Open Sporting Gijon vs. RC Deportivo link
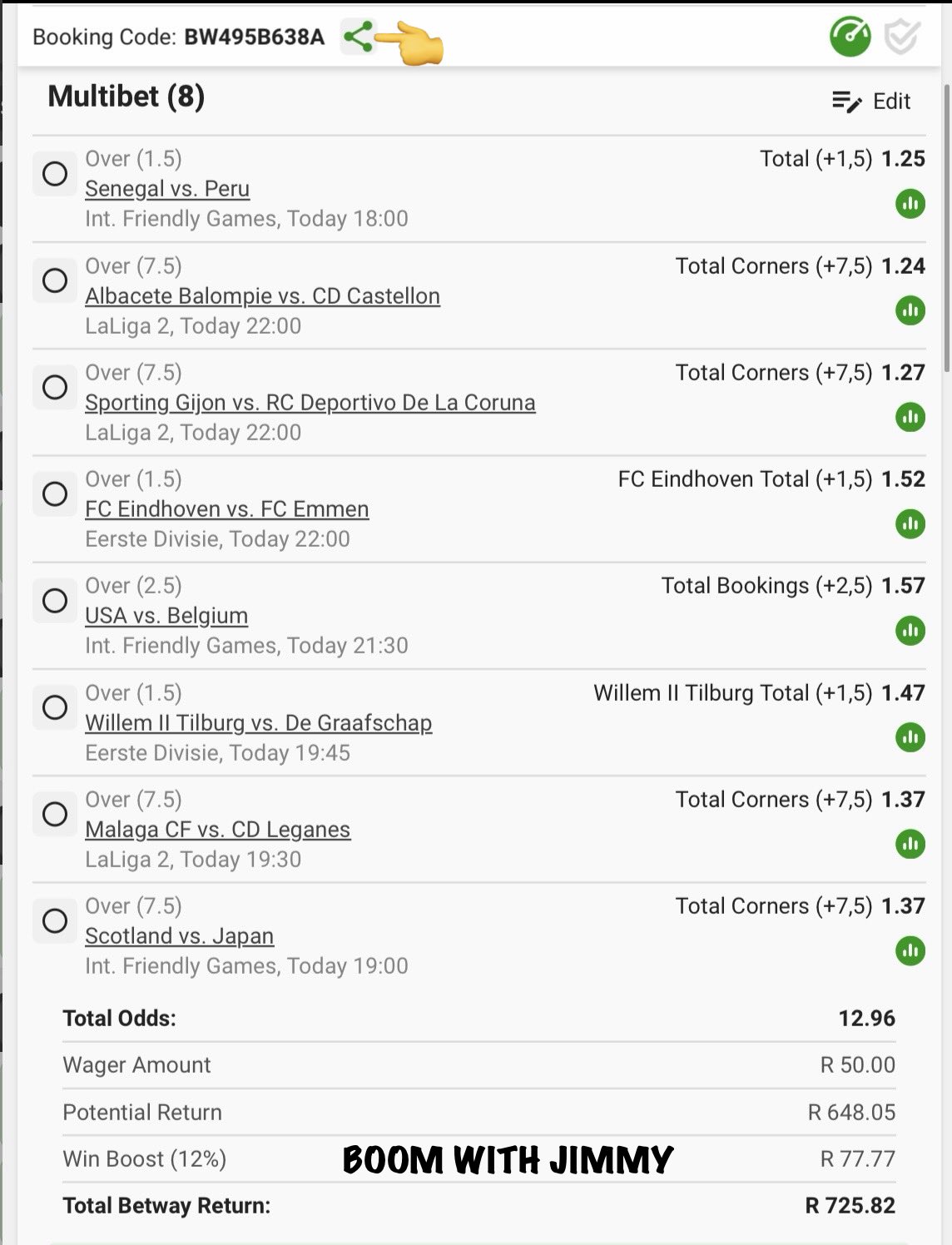The width and height of the screenshot is (952, 1245). 310,403
